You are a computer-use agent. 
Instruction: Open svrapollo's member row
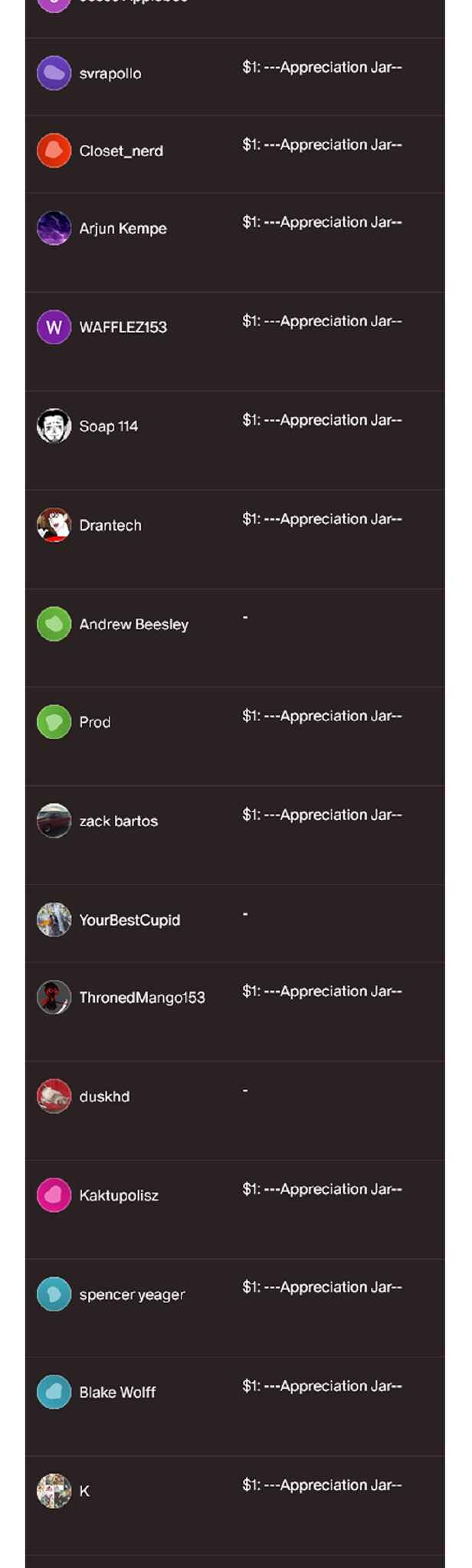point(110,73)
